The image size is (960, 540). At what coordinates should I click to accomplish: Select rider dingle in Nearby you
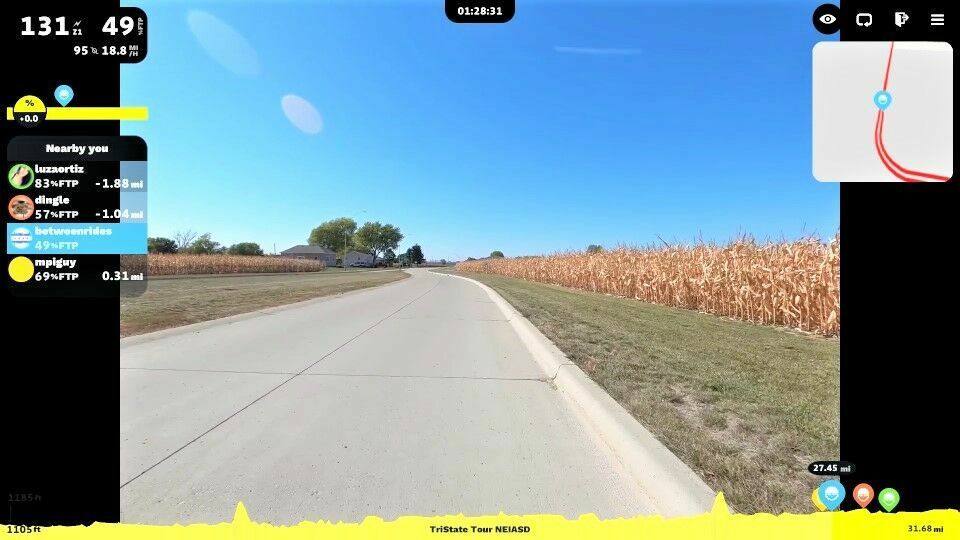77,207
